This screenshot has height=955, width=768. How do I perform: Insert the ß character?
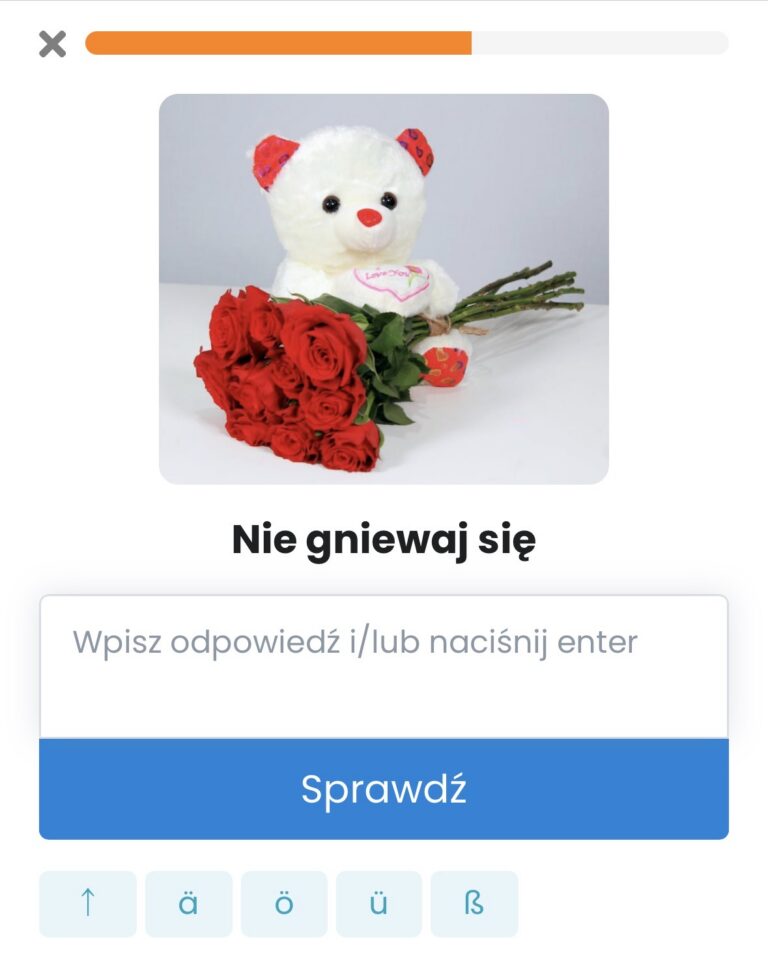coord(474,903)
